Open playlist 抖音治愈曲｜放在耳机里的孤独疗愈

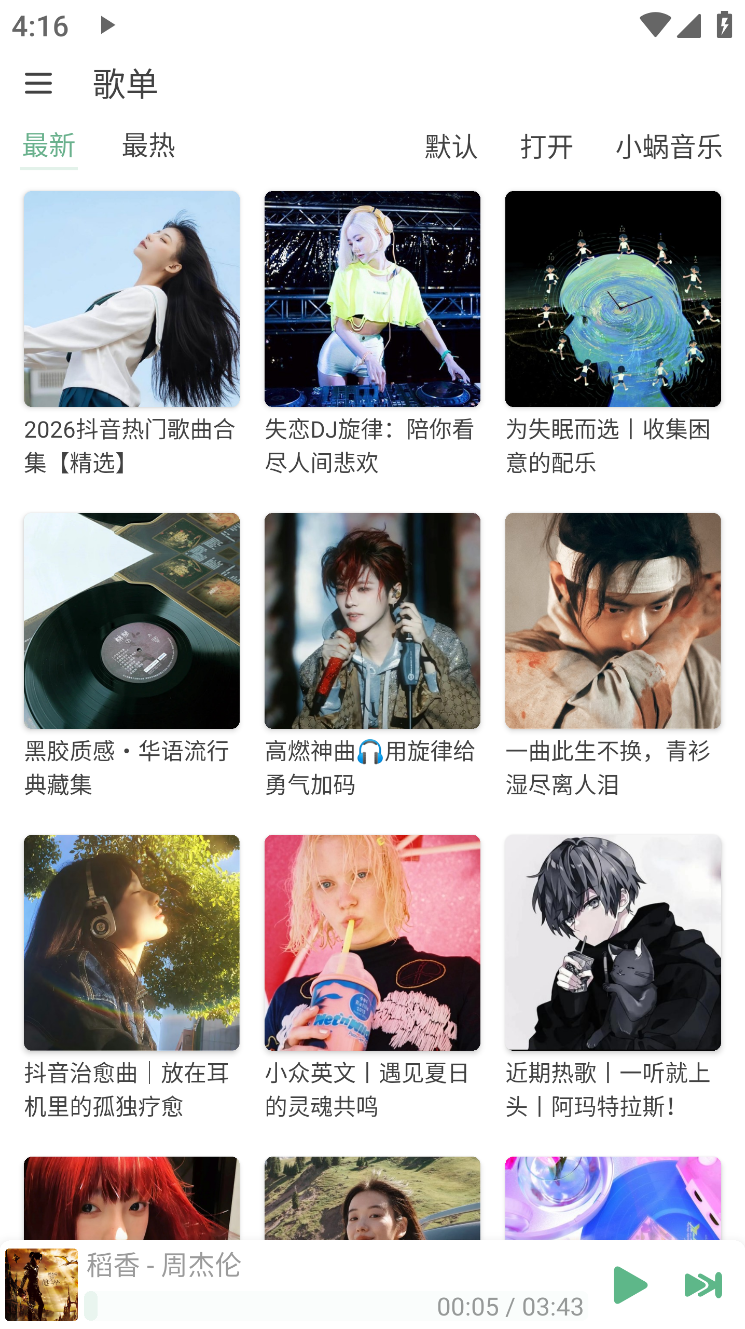pos(131,943)
